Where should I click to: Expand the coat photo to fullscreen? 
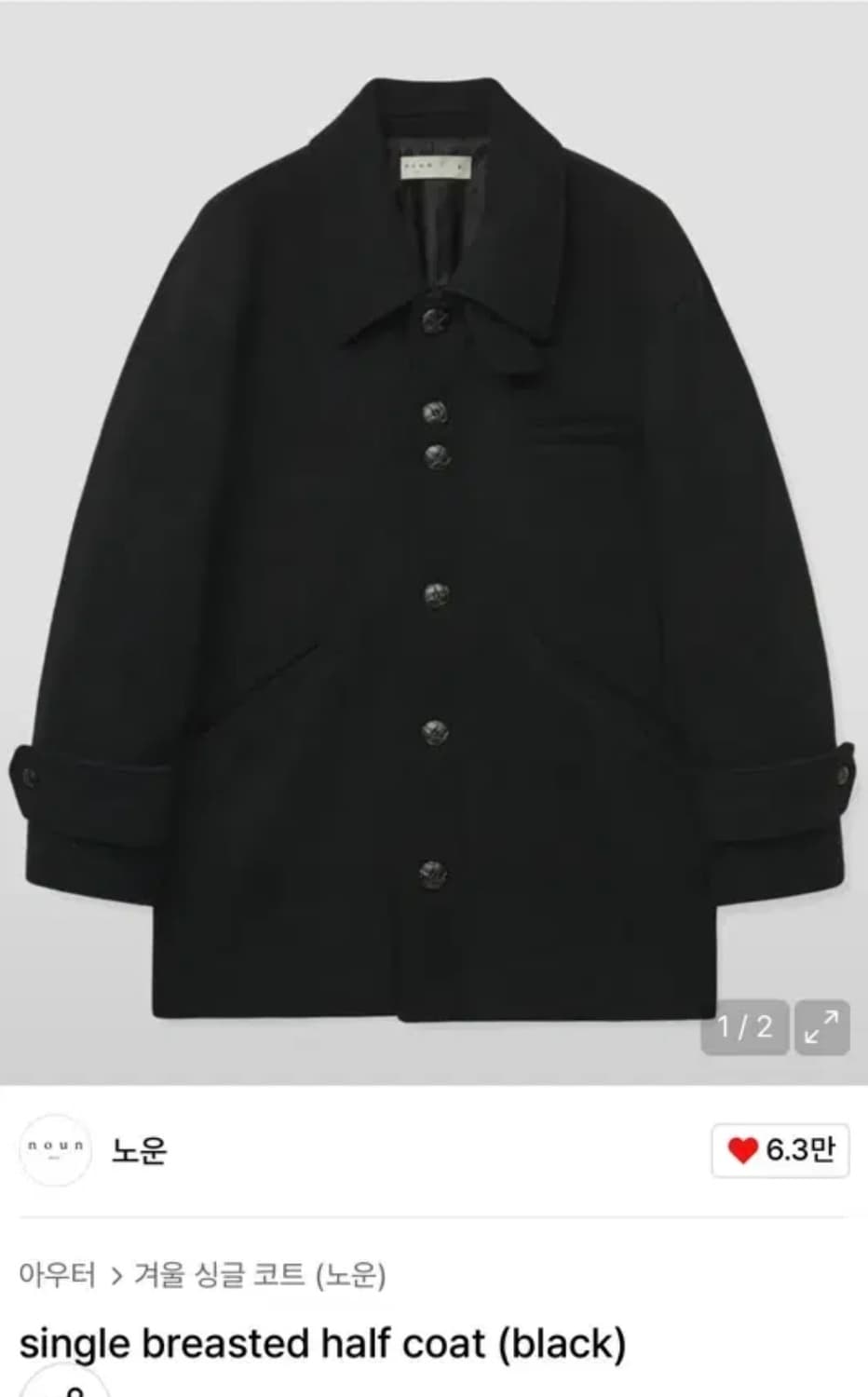point(821,1027)
